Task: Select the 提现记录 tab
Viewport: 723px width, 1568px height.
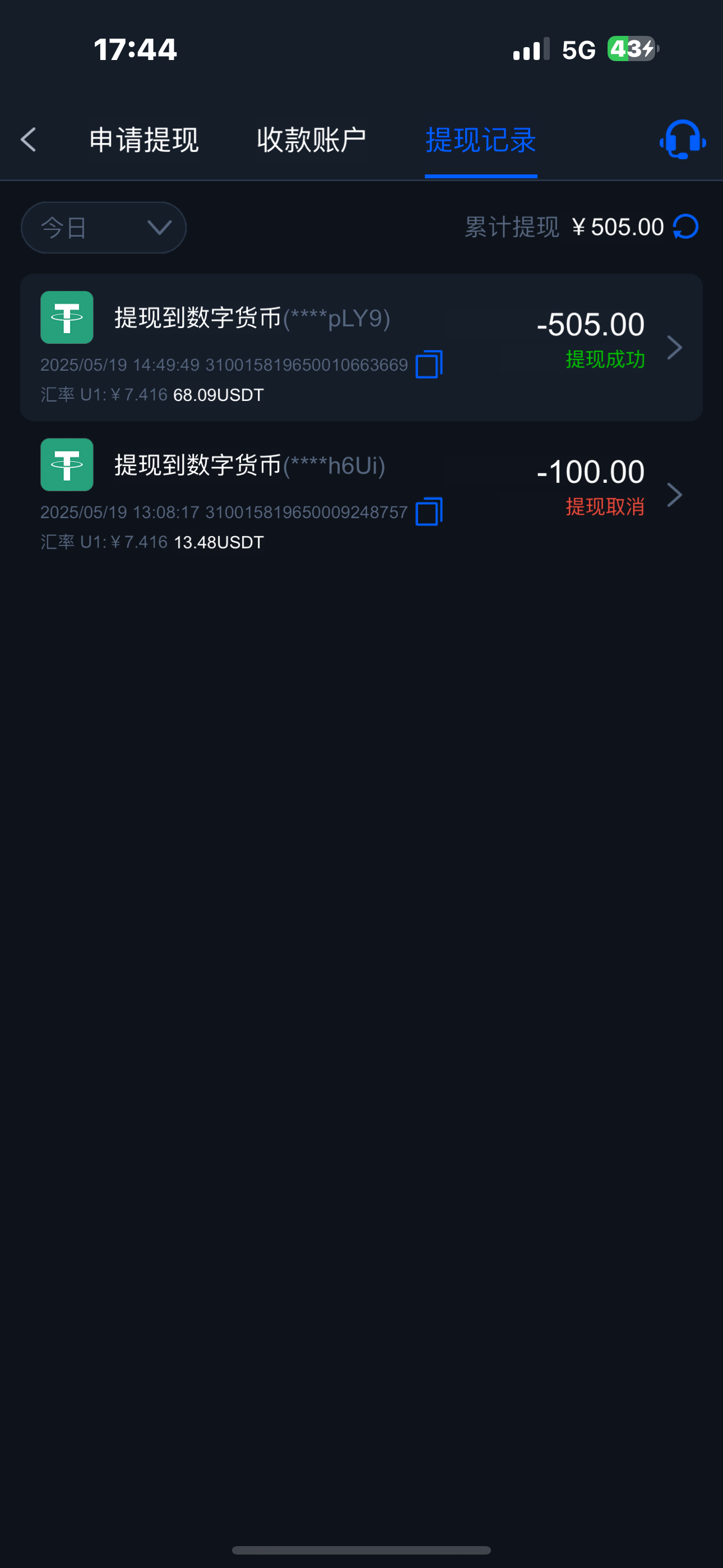Action: point(480,140)
